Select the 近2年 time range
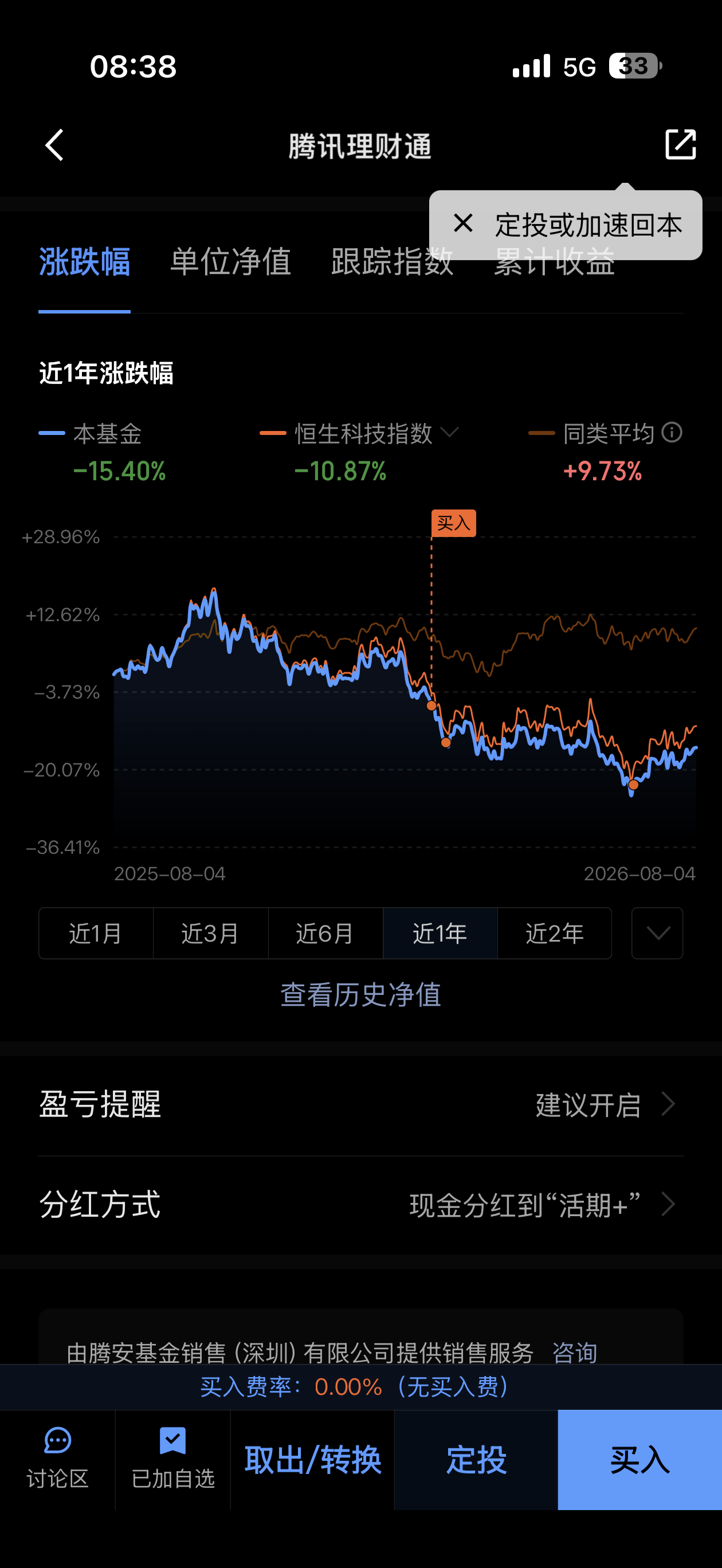722x1568 pixels. pyautogui.click(x=555, y=933)
